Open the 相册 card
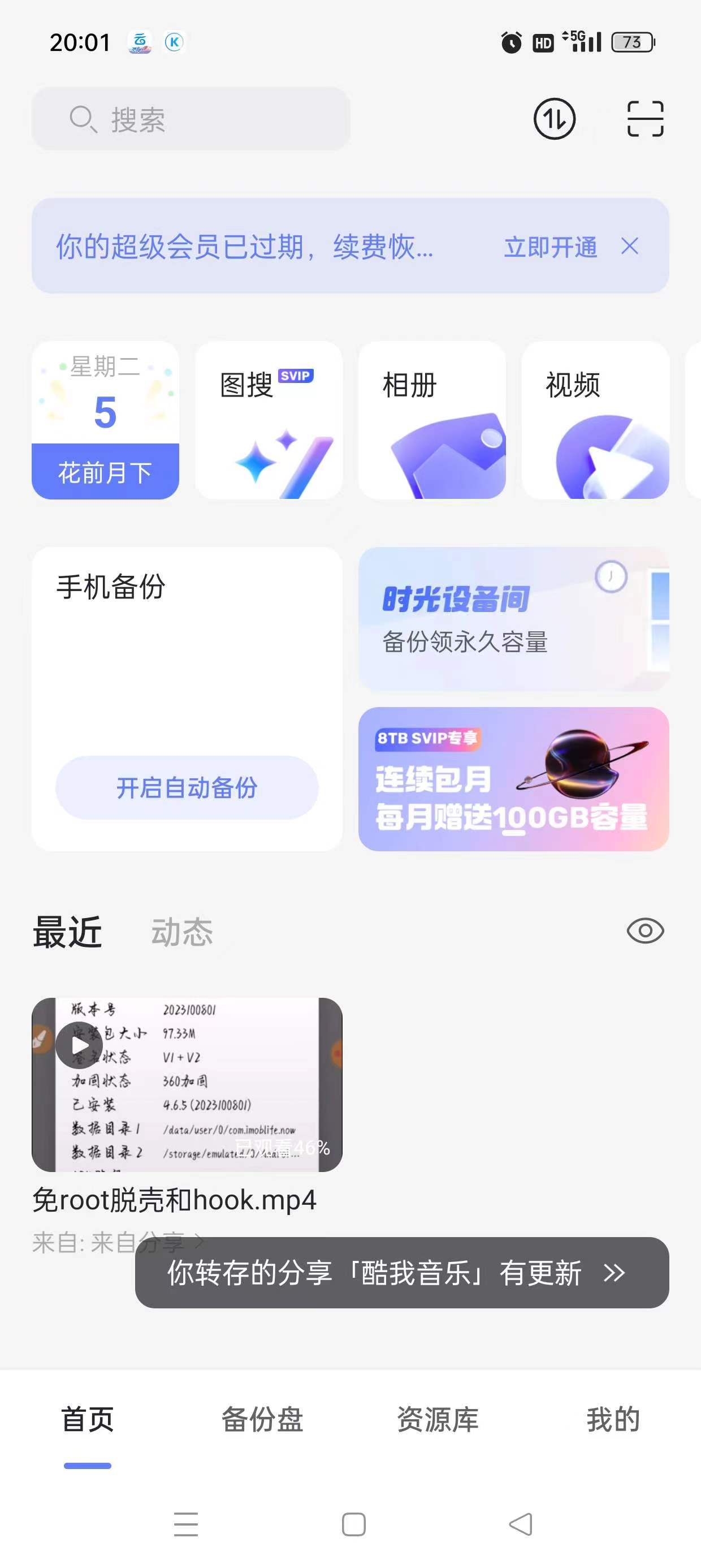The image size is (701, 1568). (431, 420)
